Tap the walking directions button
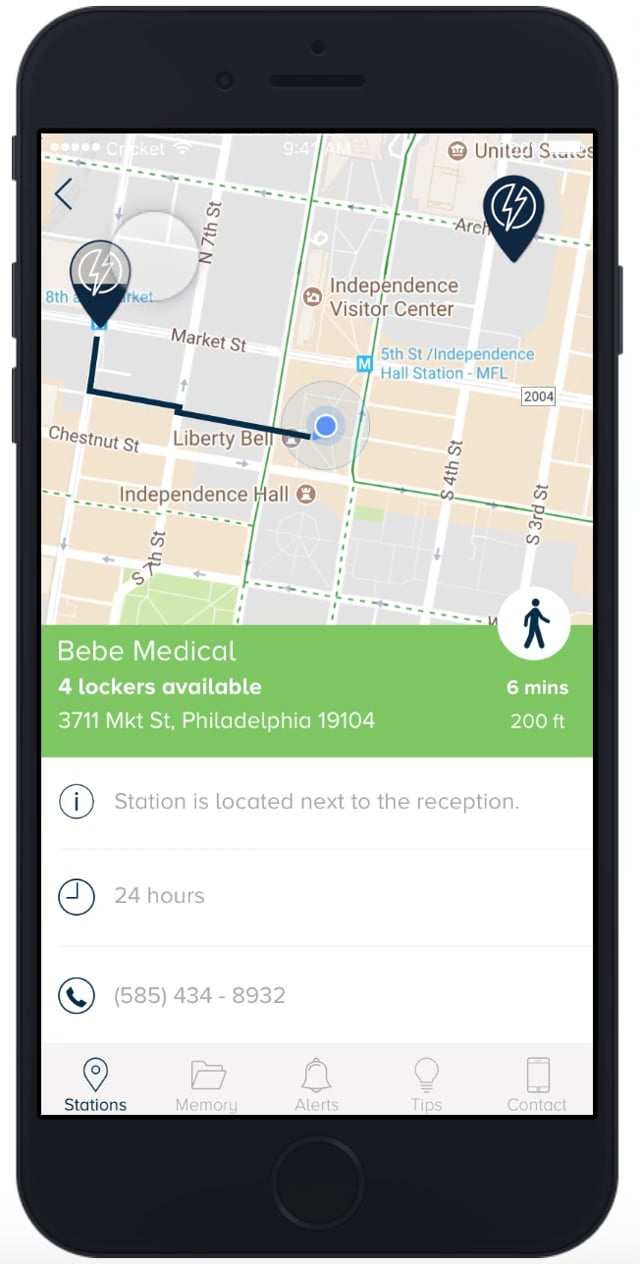 point(534,625)
